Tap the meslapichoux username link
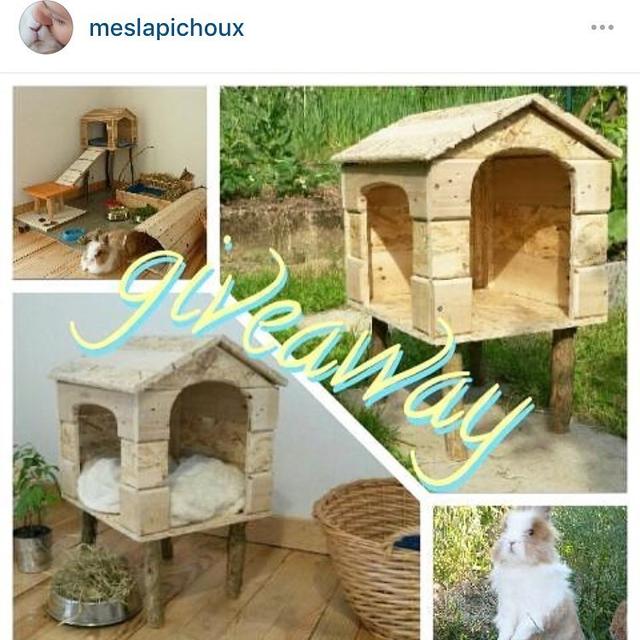The height and width of the screenshot is (640, 640). (166, 28)
